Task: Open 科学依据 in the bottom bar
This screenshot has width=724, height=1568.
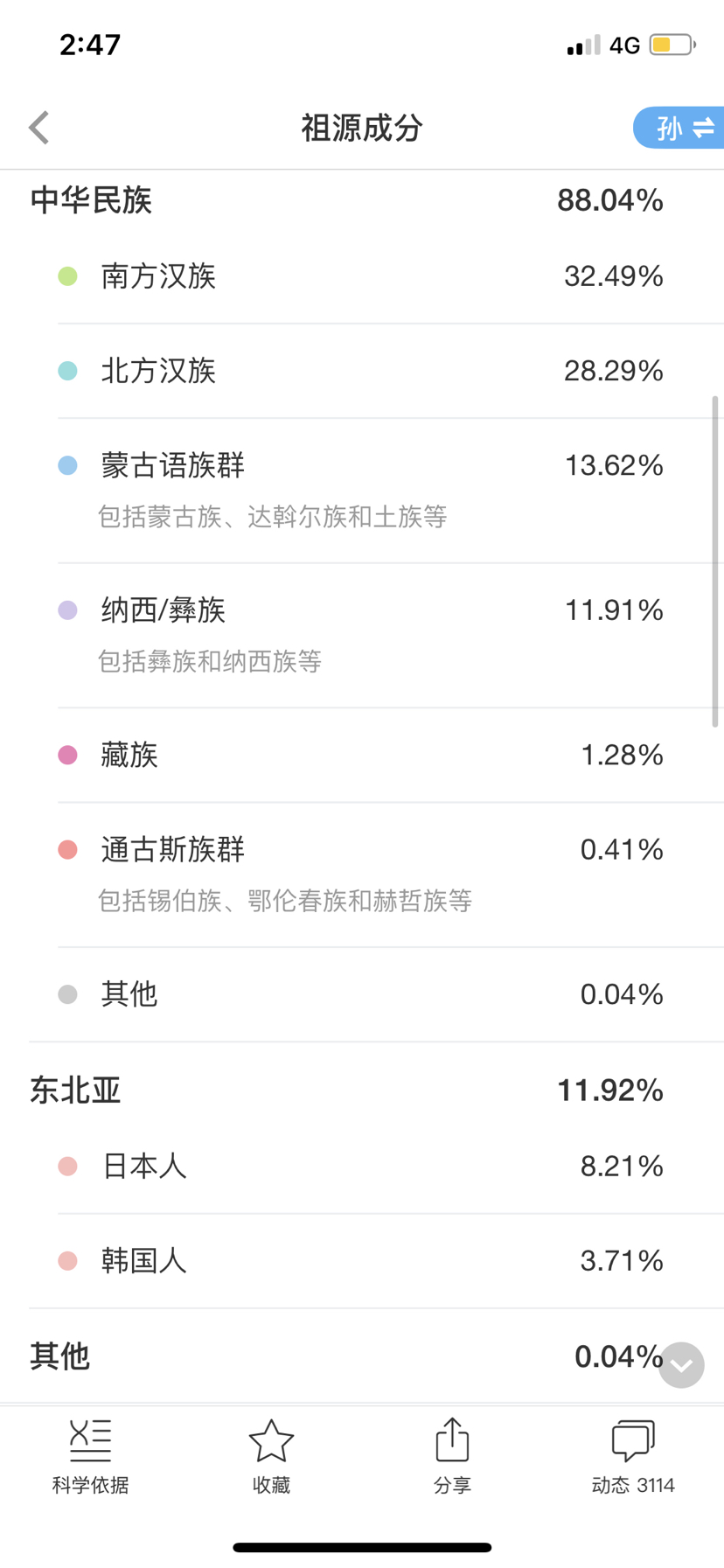Action: click(x=90, y=1456)
